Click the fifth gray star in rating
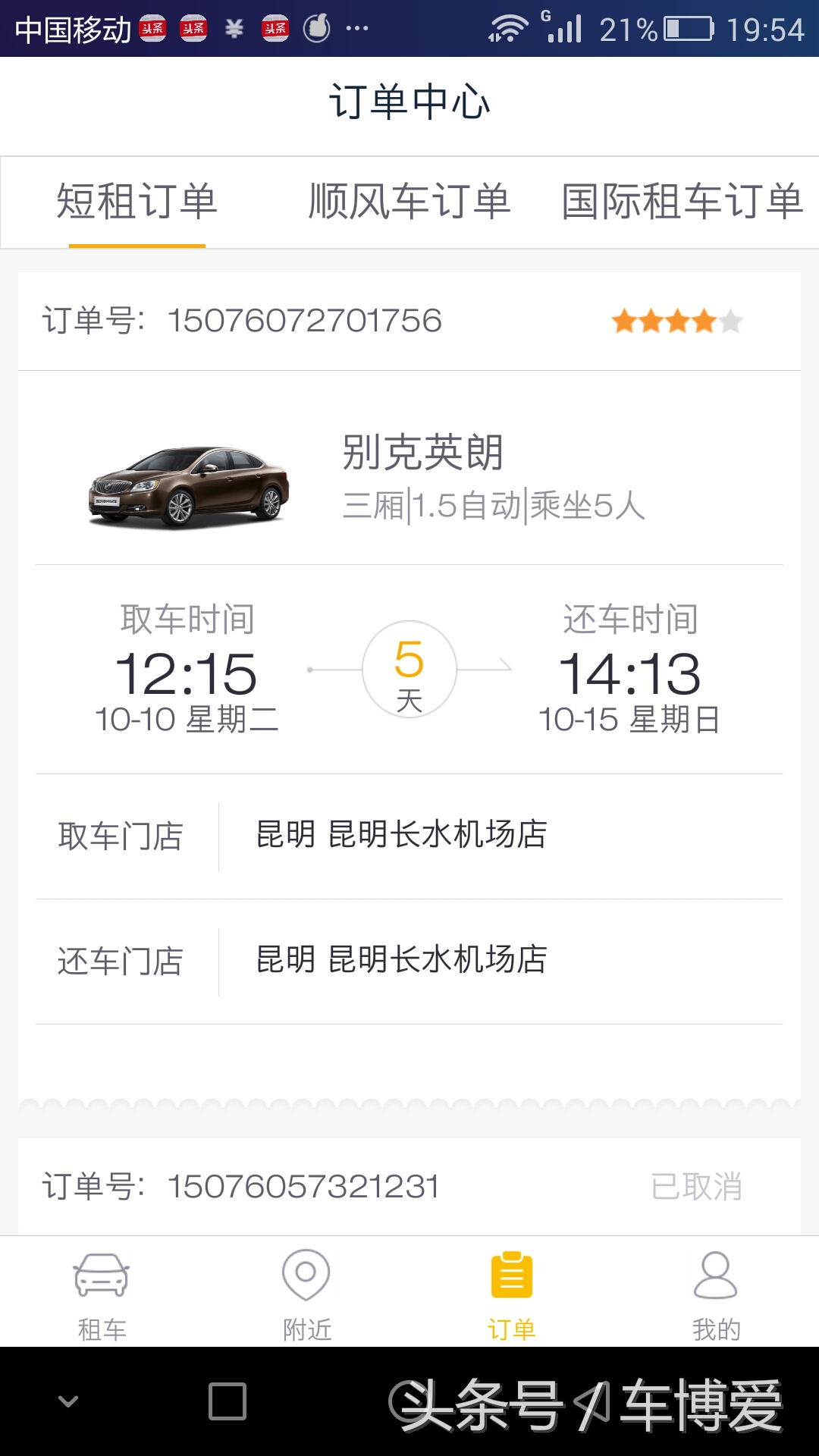The height and width of the screenshot is (1456, 819). (x=730, y=322)
